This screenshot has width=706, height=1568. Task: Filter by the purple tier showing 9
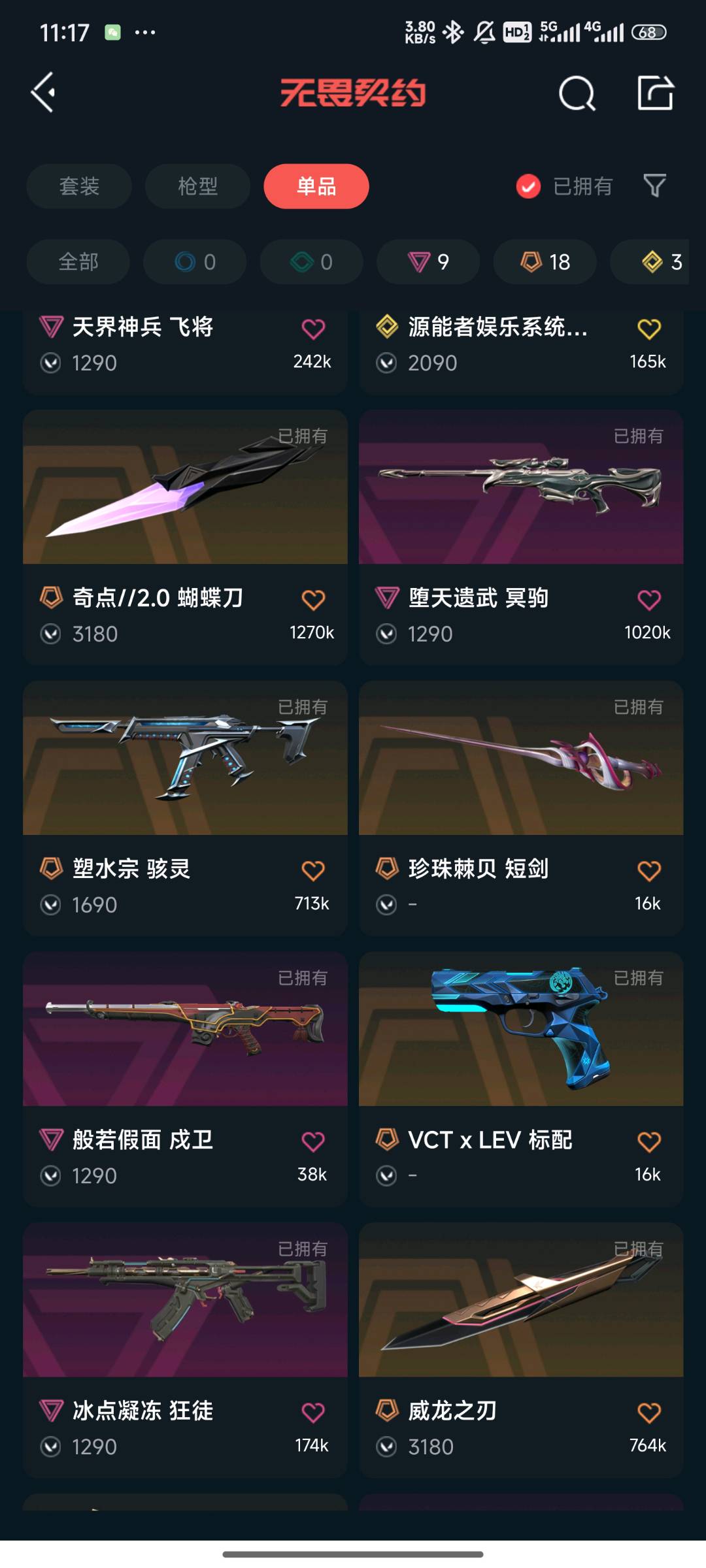[x=428, y=262]
